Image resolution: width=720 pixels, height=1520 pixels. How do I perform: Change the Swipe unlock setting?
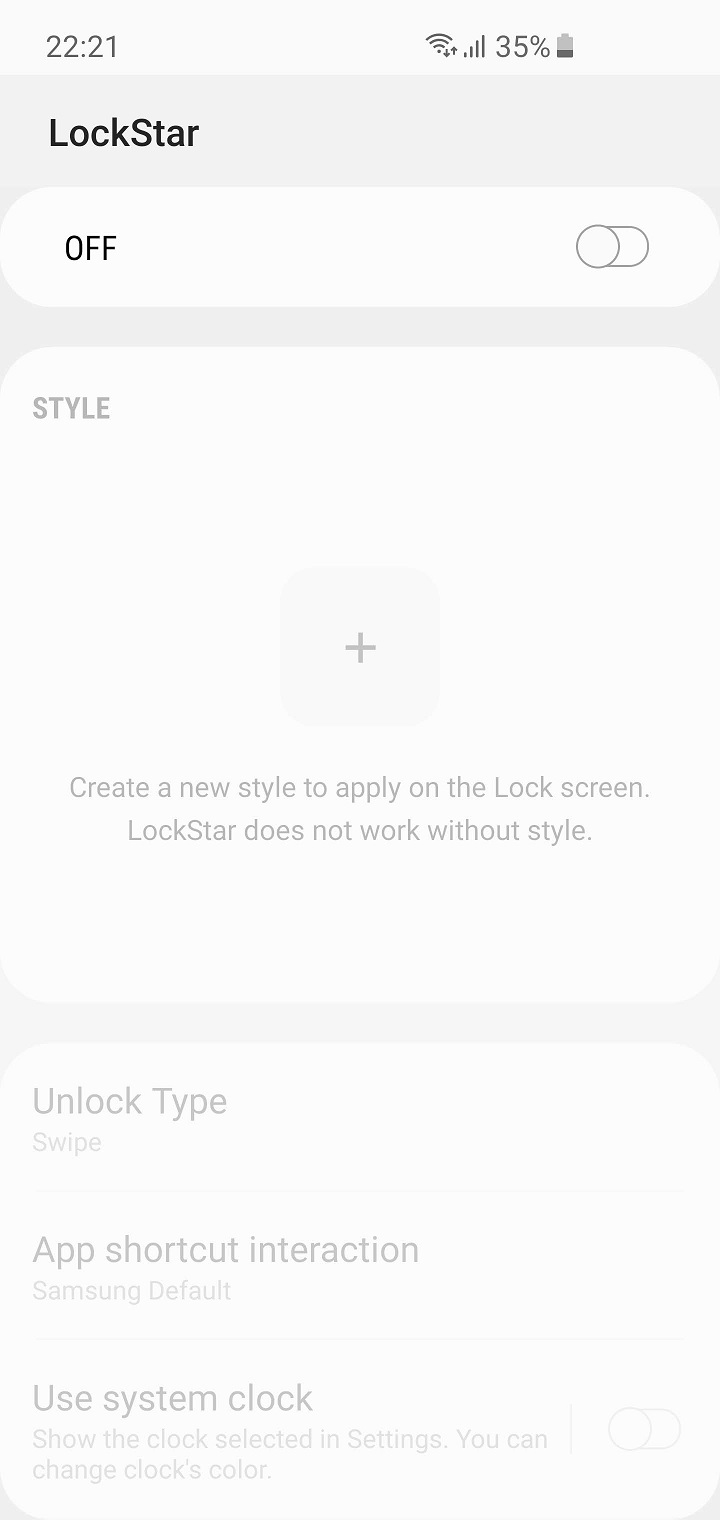(66, 1142)
